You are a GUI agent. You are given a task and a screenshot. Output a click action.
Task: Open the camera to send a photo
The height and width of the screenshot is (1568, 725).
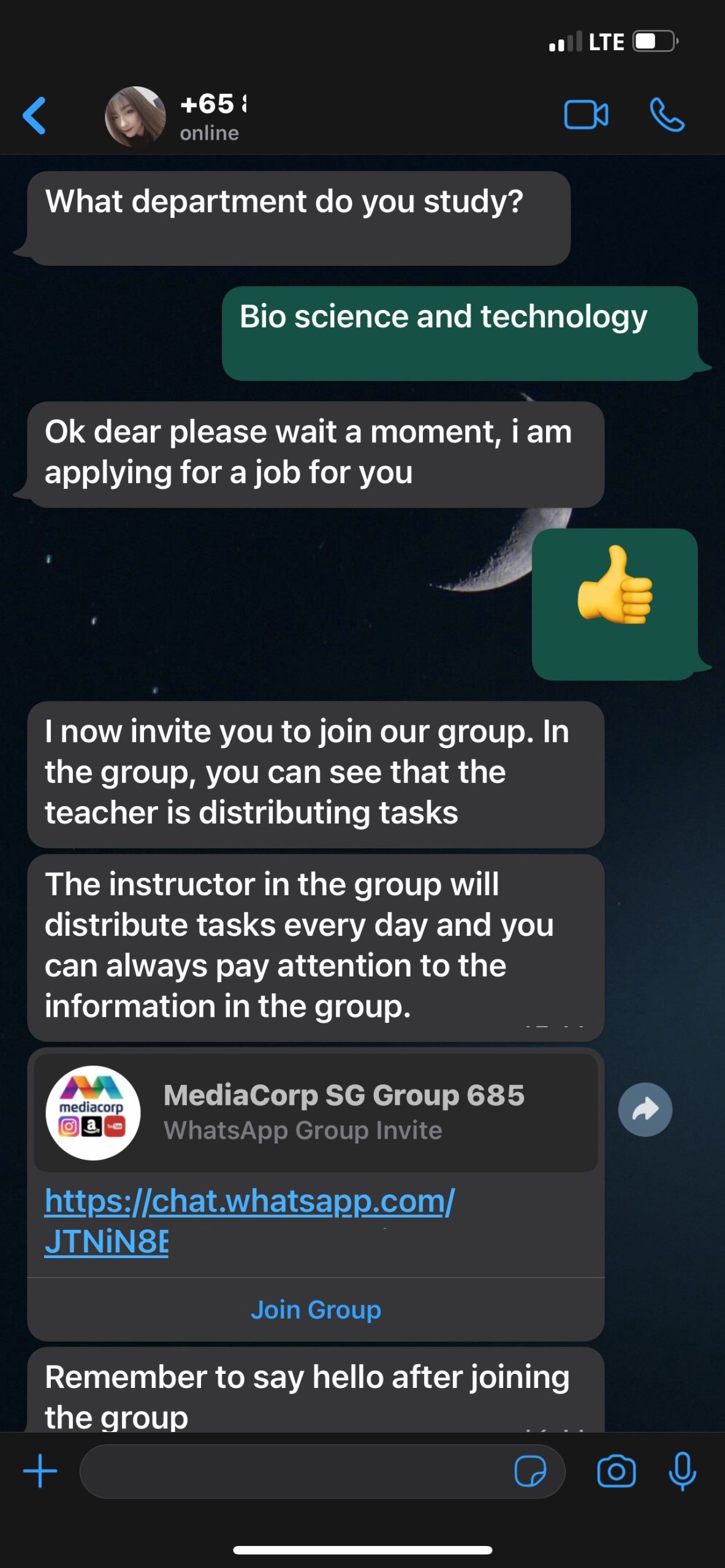pyautogui.click(x=616, y=1471)
